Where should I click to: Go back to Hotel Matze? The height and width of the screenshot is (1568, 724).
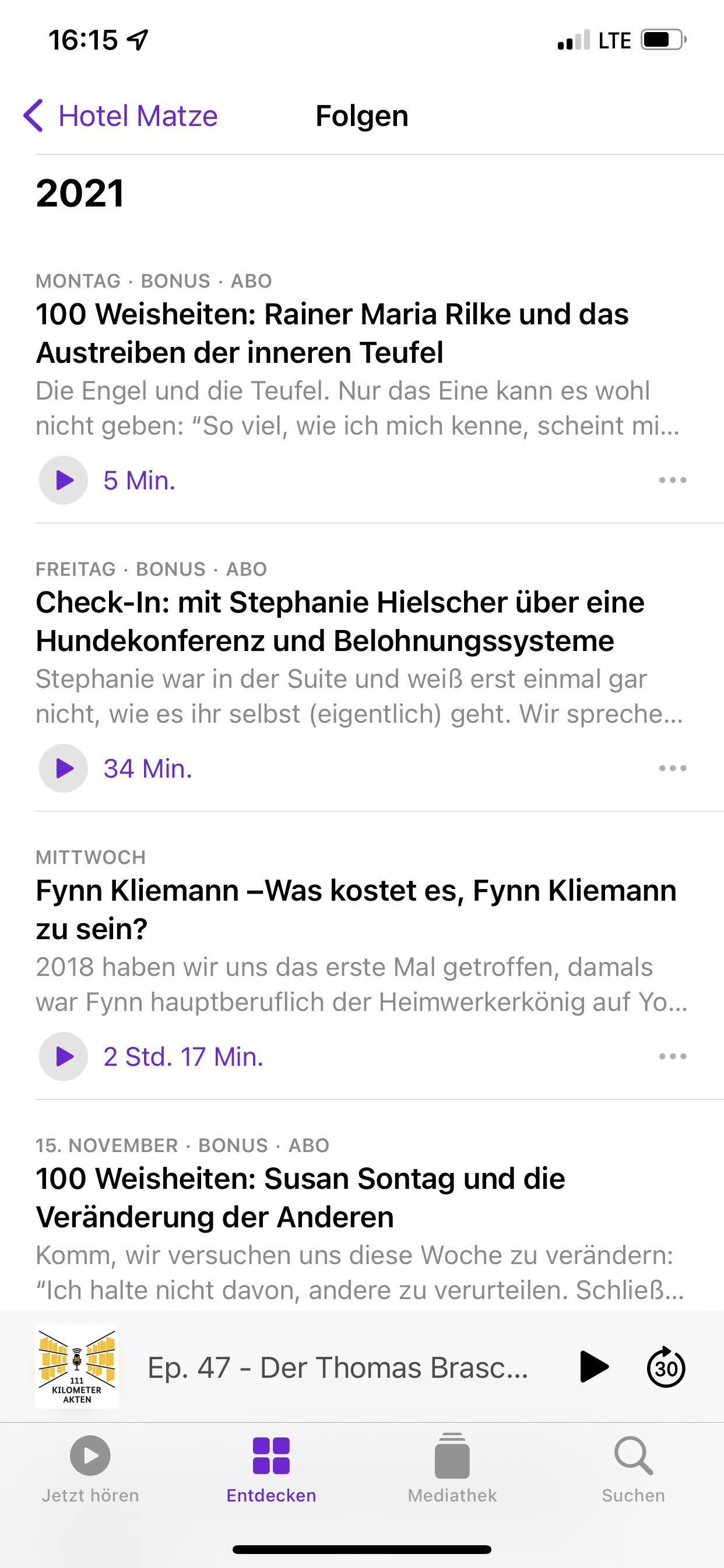pos(121,116)
